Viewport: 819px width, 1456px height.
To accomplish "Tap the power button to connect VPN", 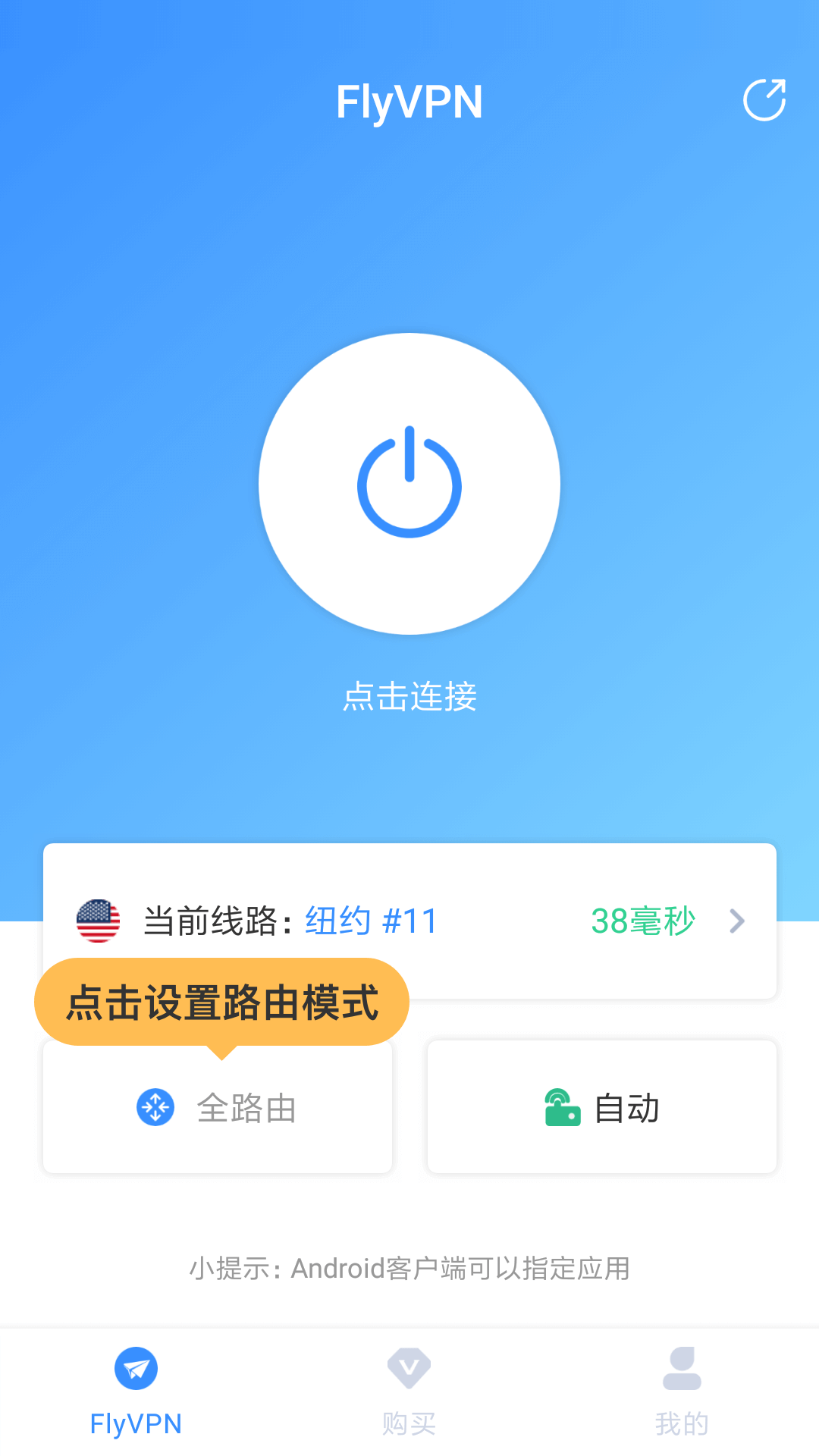I will point(409,484).
